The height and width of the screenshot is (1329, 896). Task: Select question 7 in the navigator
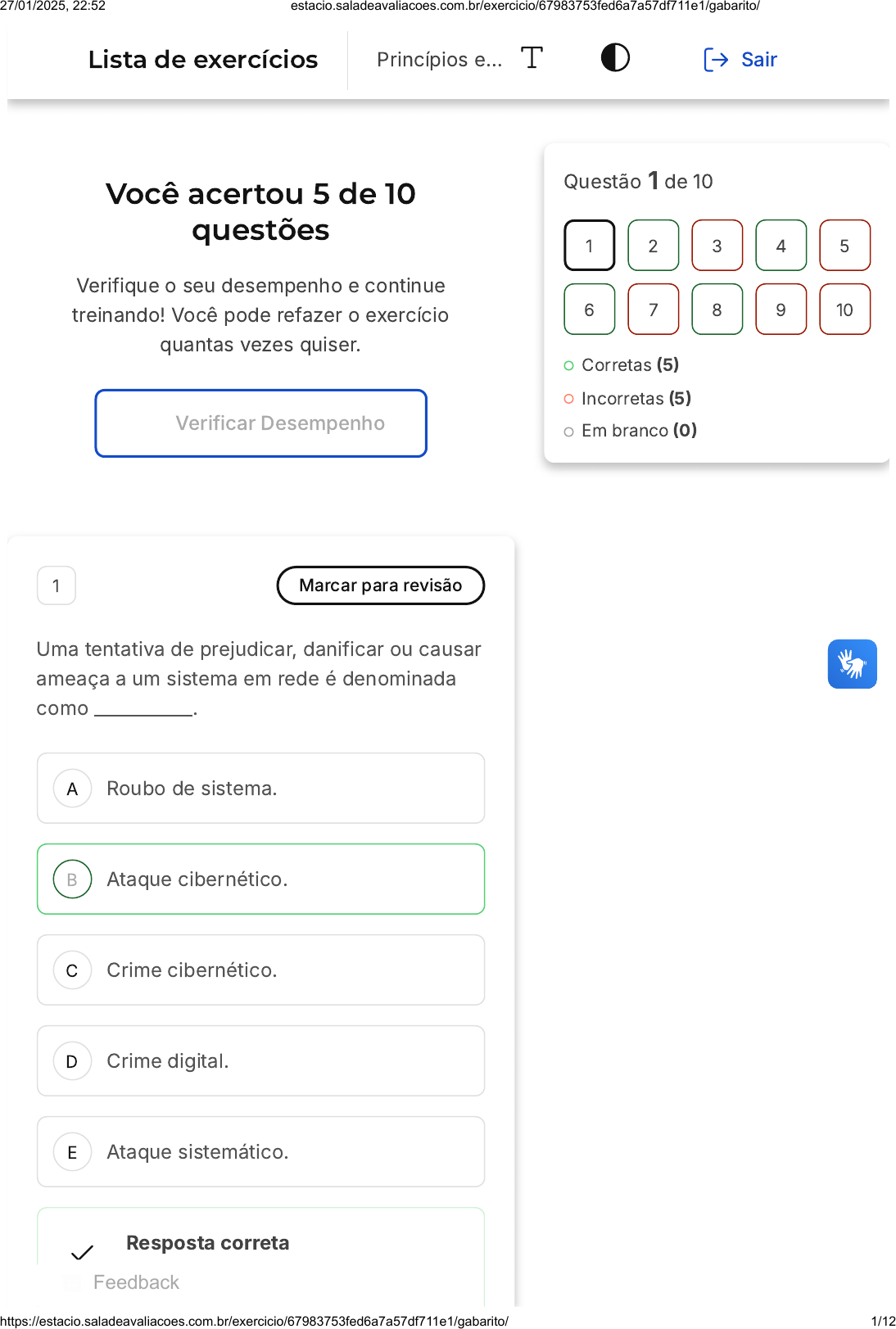tap(653, 310)
